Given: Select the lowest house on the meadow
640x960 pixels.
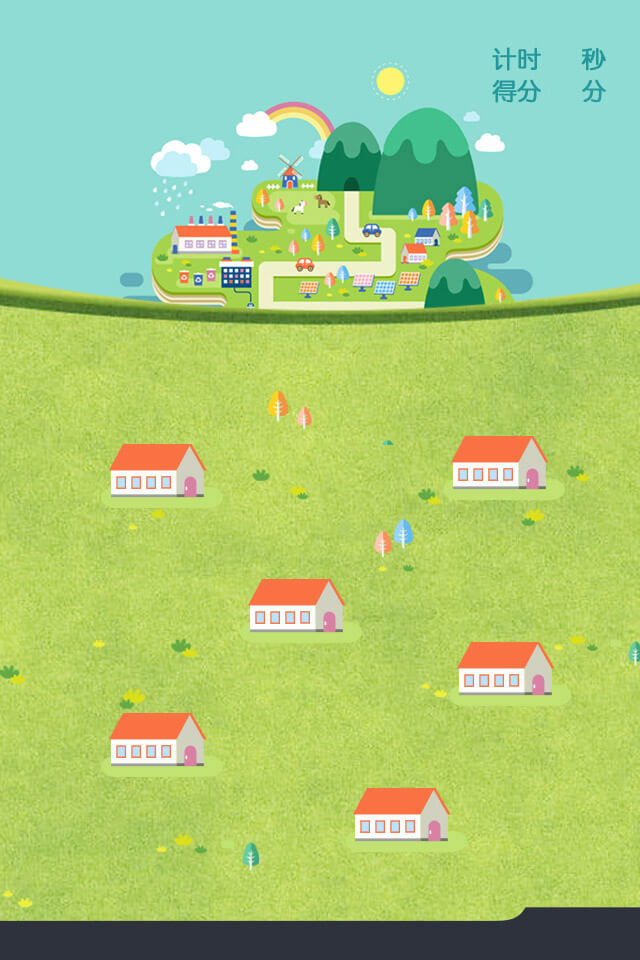Looking at the screenshot, I should (401, 815).
